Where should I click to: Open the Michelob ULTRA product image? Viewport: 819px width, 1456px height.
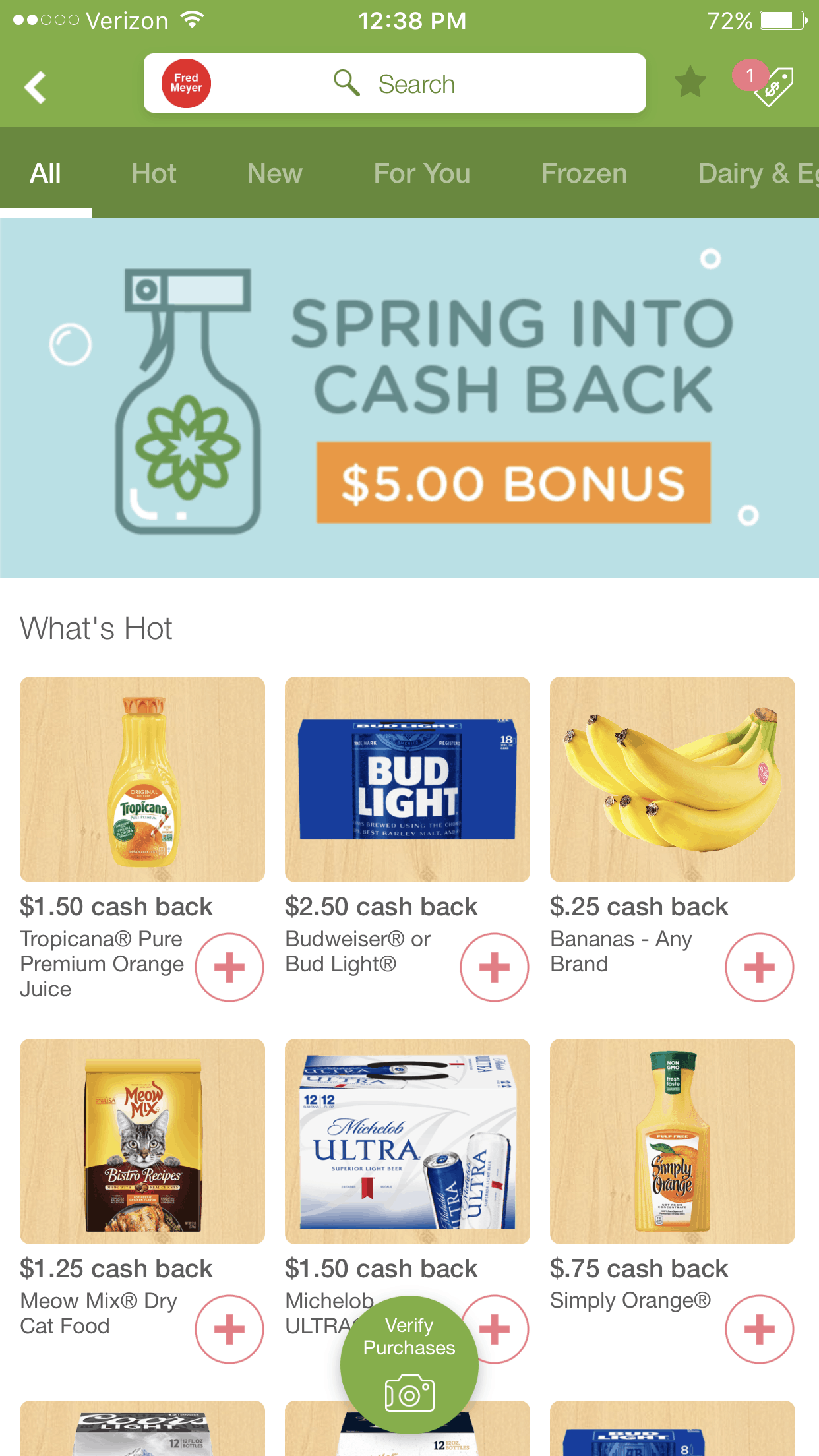pyautogui.click(x=408, y=1141)
